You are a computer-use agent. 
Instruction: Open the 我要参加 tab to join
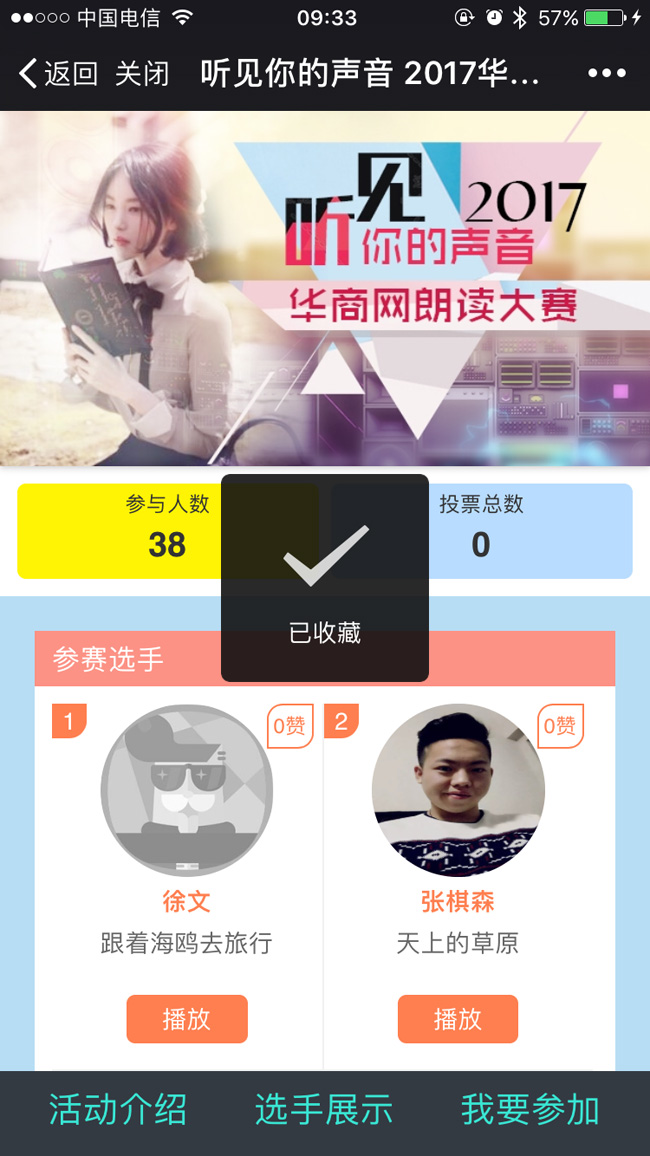click(x=530, y=1110)
